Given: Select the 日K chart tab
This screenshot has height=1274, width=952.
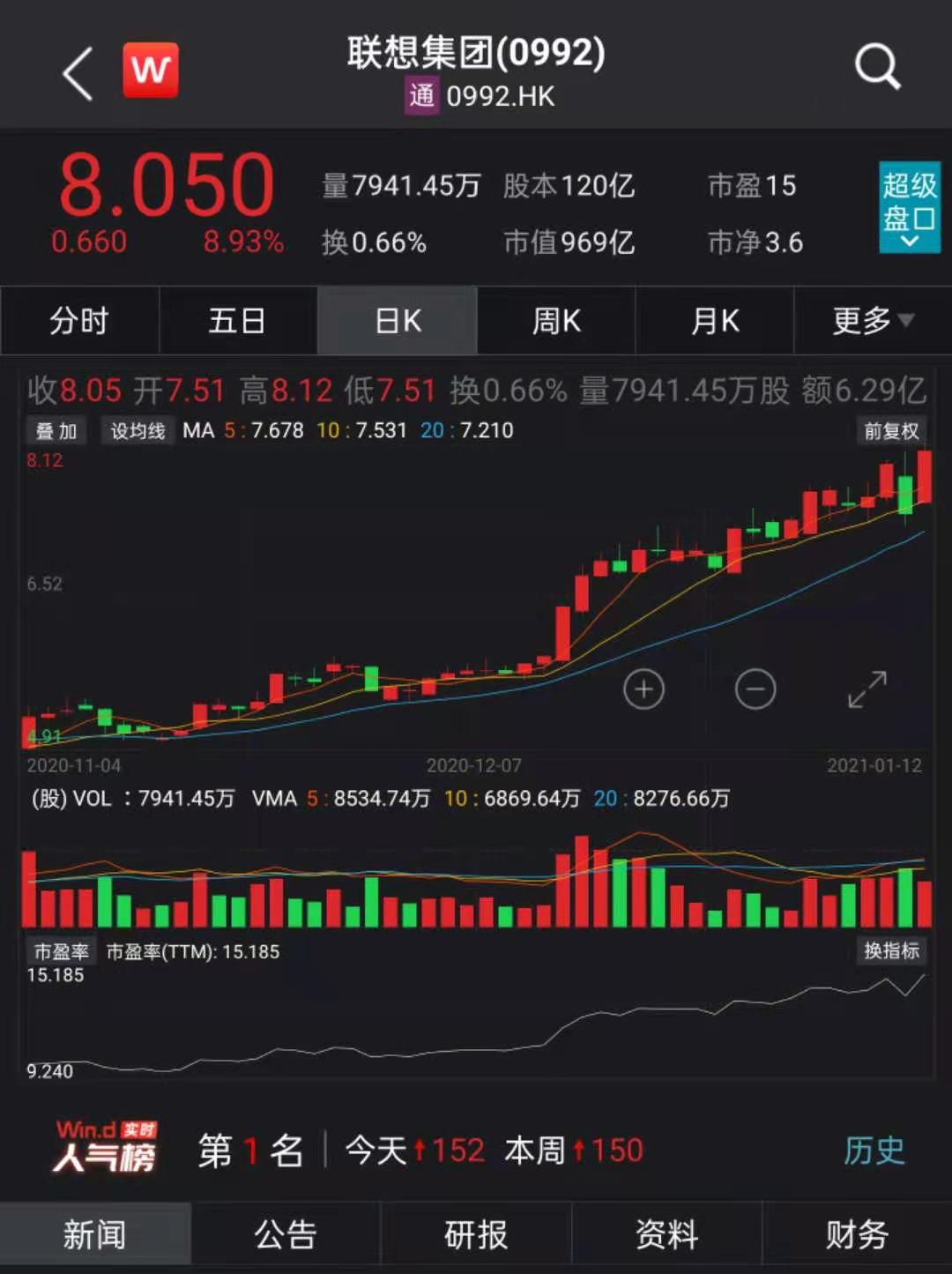Looking at the screenshot, I should 398,321.
